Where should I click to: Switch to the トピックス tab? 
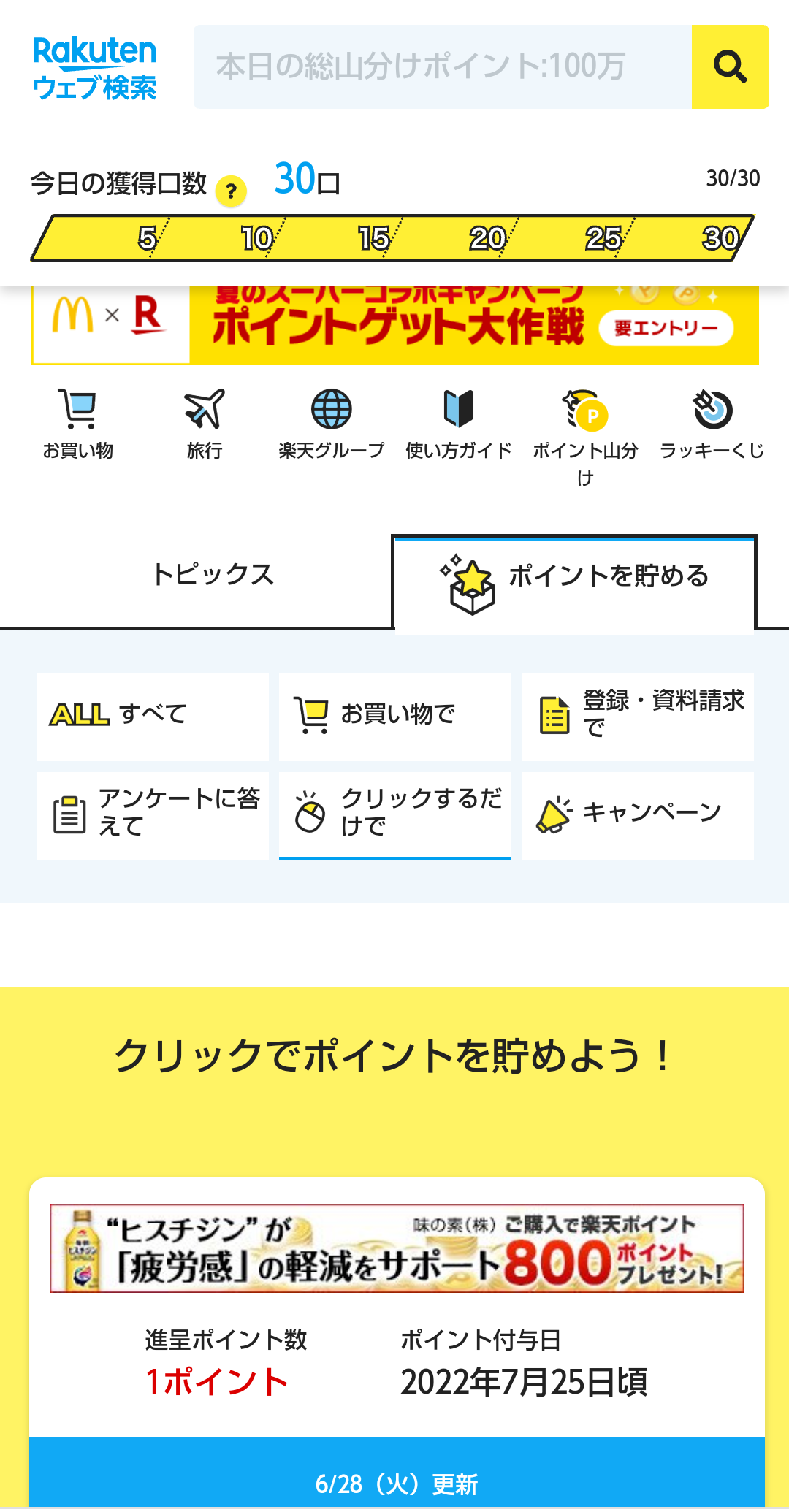tap(212, 575)
